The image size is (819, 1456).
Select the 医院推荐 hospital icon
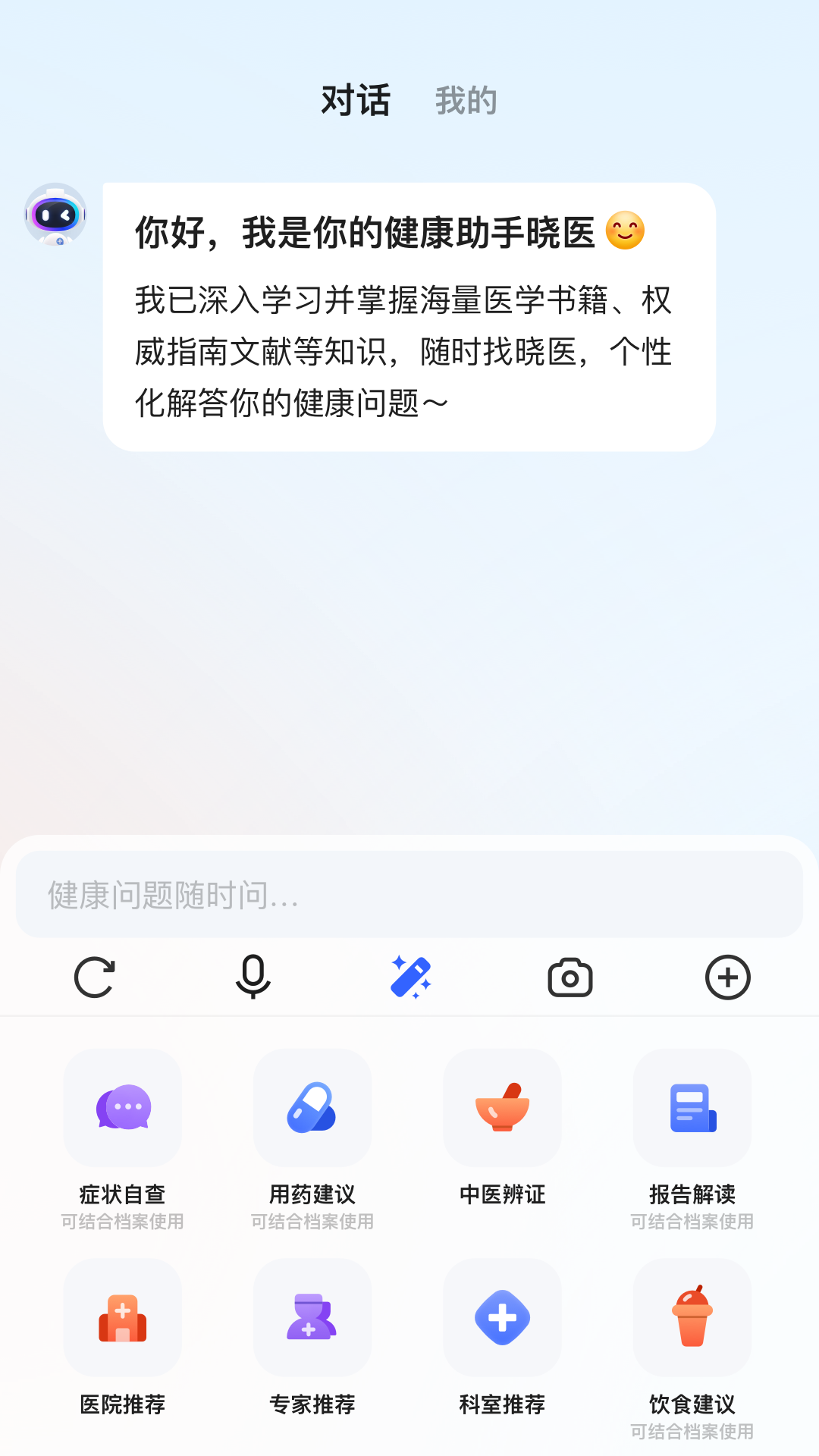[123, 1318]
